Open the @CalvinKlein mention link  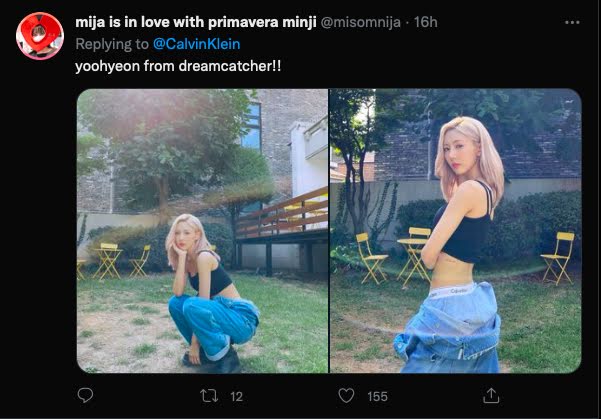pos(196,44)
